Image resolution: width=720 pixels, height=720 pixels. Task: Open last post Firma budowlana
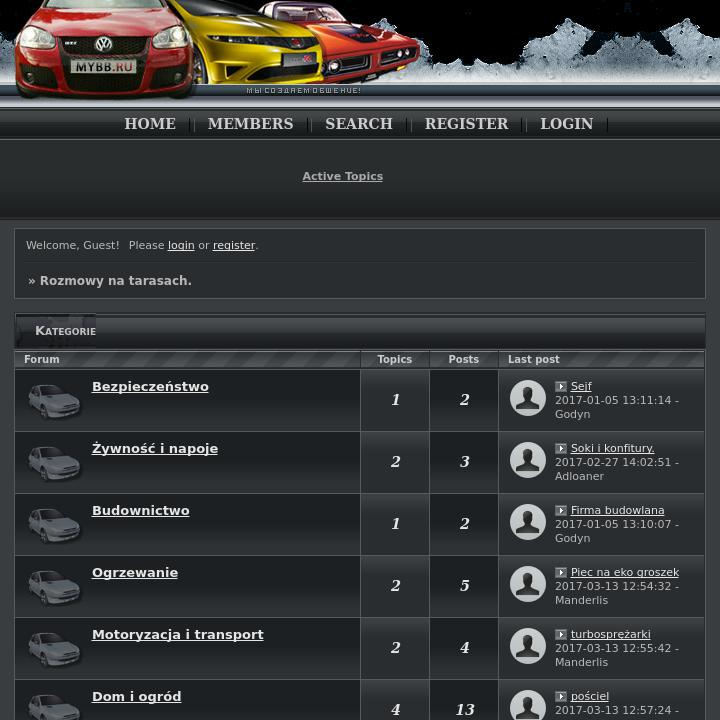point(617,510)
